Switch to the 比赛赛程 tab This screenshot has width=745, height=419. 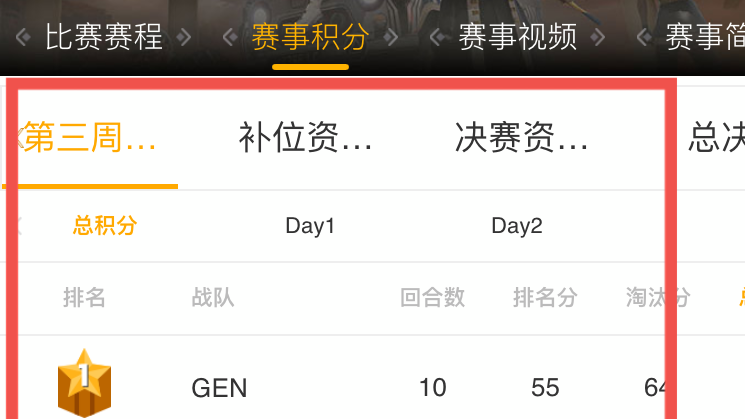103,38
